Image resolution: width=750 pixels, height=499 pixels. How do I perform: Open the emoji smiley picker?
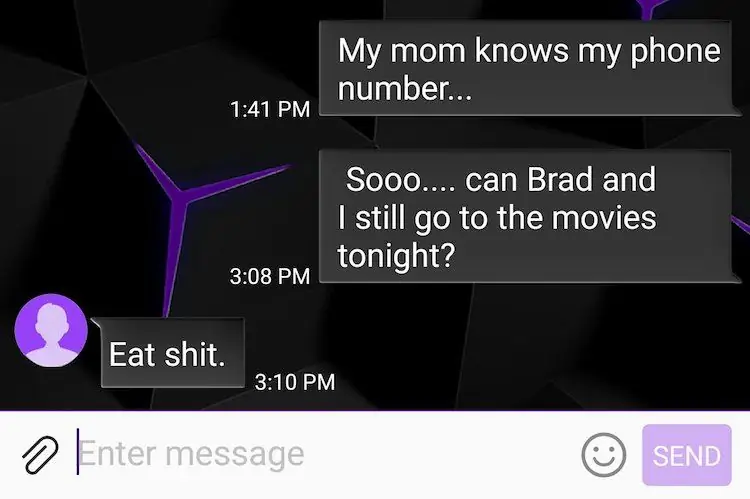coord(604,455)
